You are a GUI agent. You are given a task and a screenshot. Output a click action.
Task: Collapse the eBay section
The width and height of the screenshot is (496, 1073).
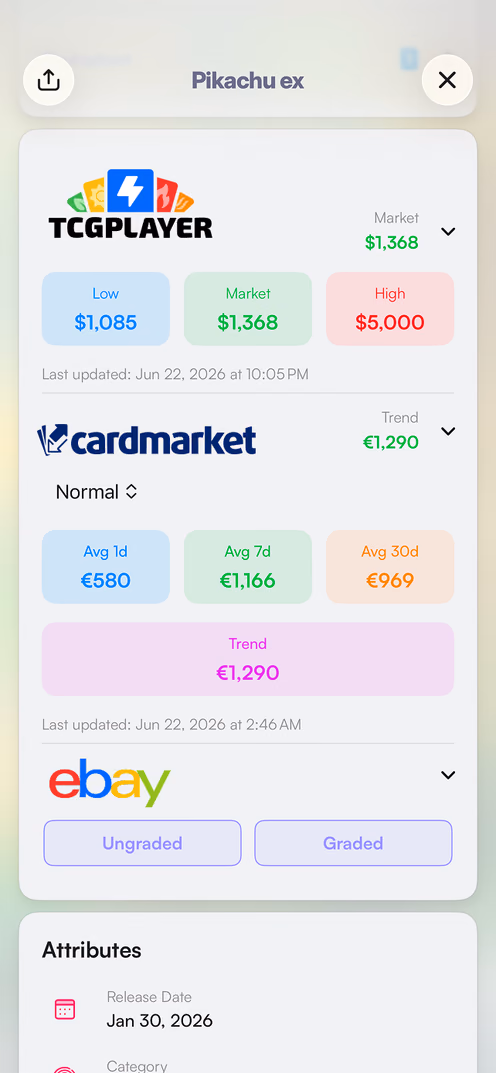click(448, 775)
